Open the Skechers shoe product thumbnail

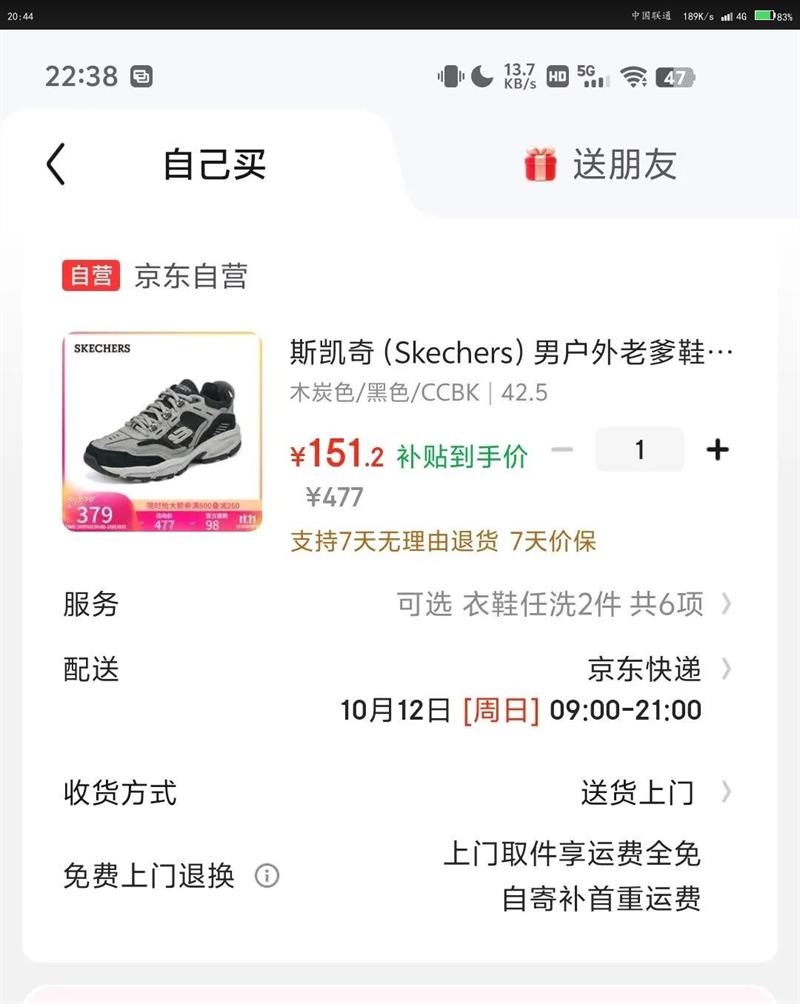pyautogui.click(x=162, y=431)
